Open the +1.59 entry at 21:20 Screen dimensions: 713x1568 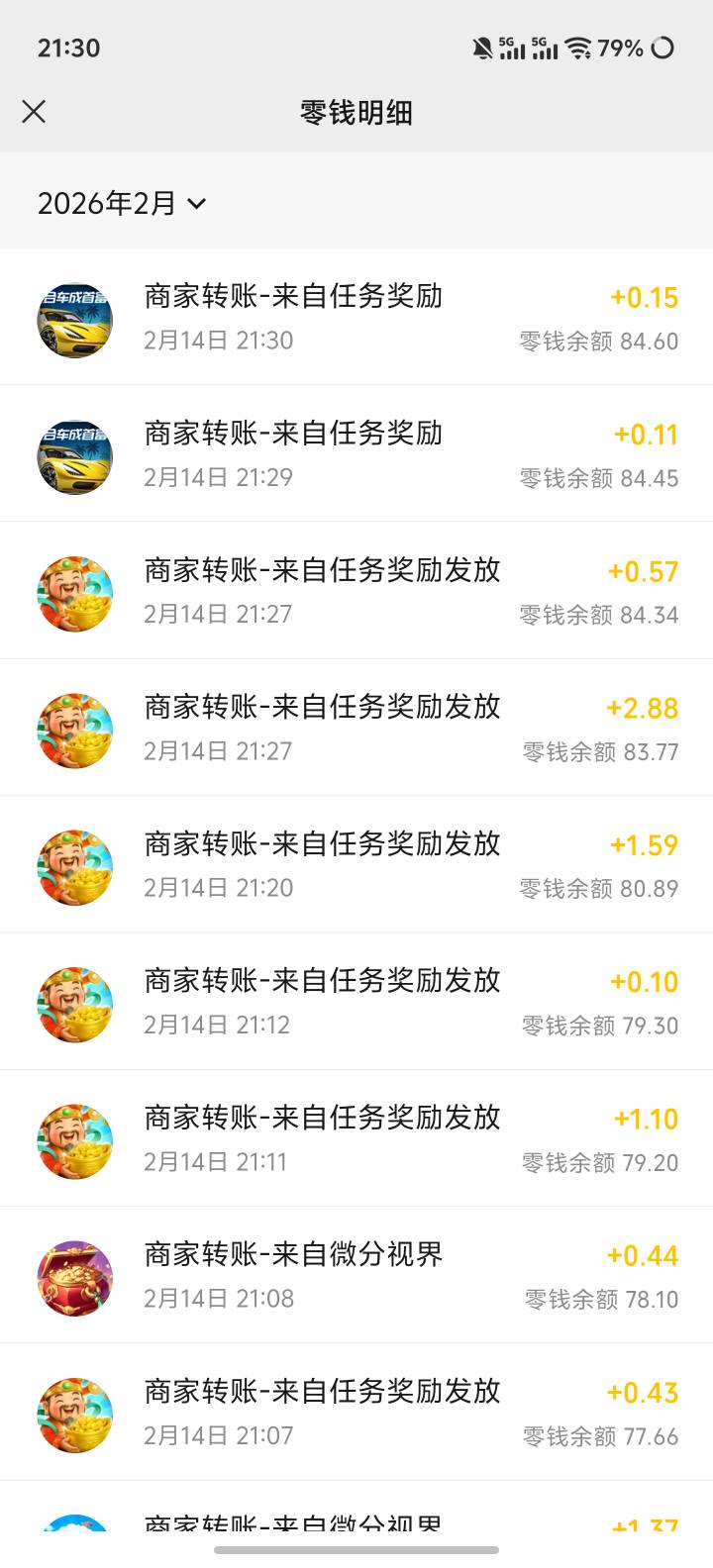(x=356, y=864)
